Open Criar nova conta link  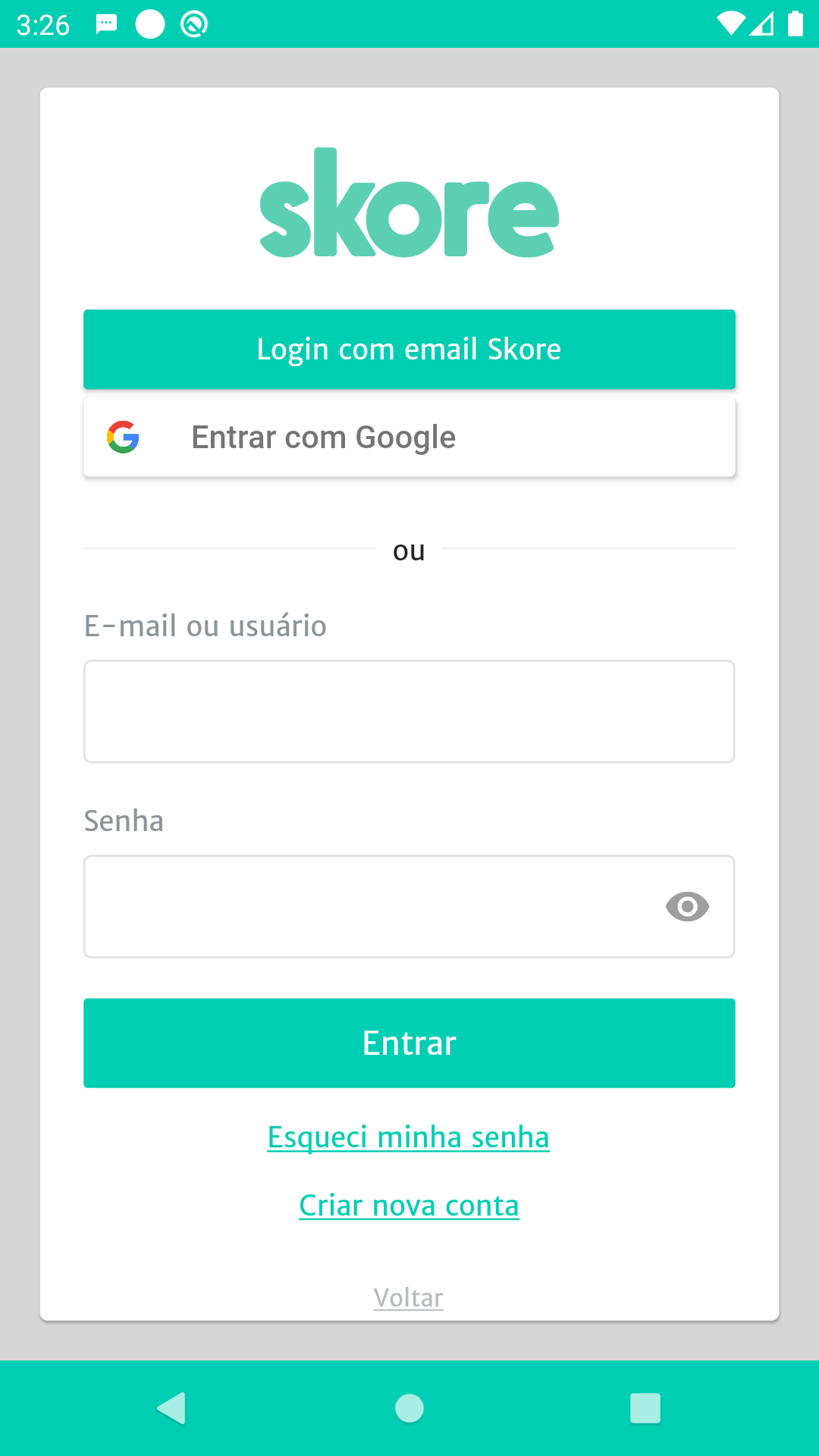tap(409, 1206)
